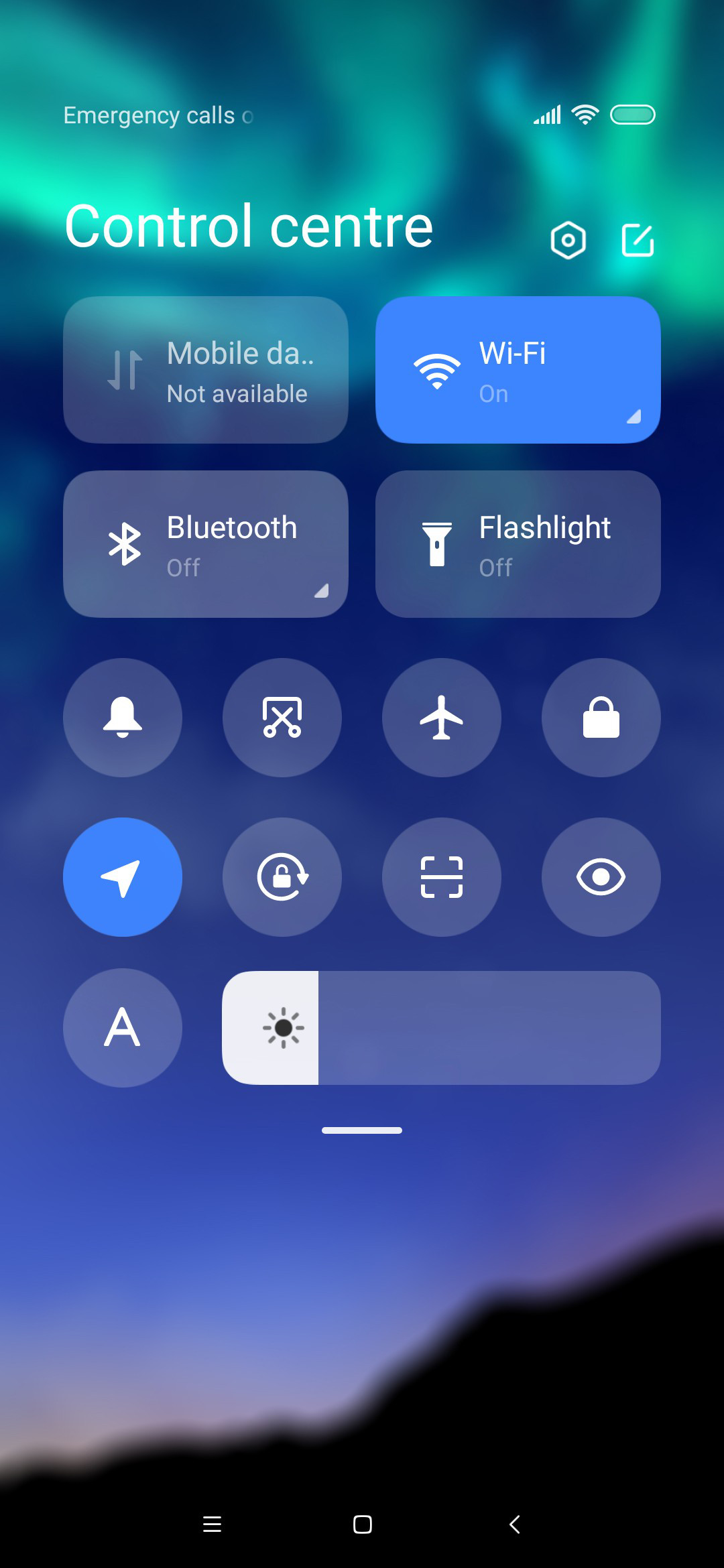
Task: Tap the lock screen padlock icon
Action: coord(601,718)
